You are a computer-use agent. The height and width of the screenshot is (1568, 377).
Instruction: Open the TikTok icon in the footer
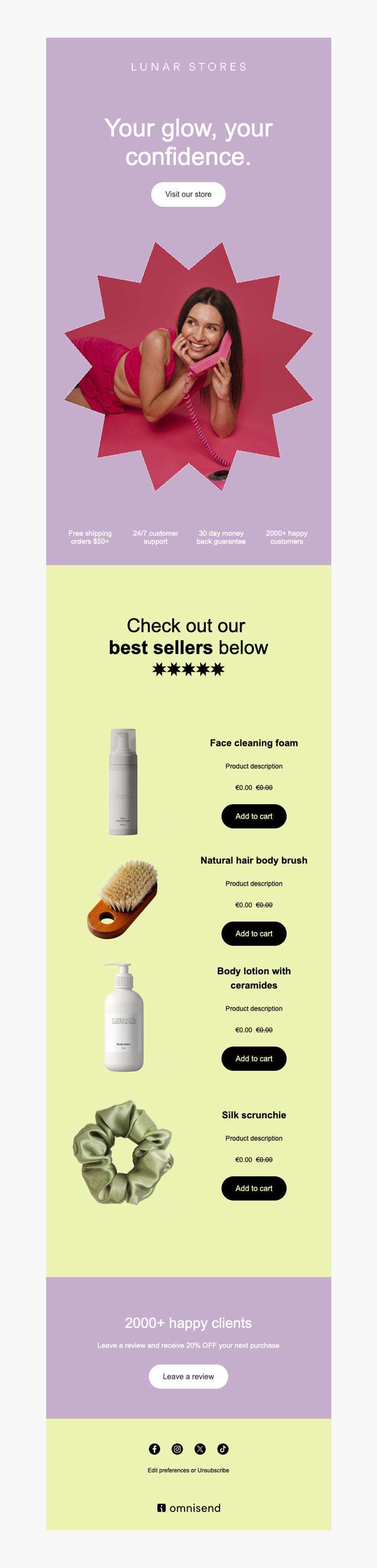point(223,1449)
